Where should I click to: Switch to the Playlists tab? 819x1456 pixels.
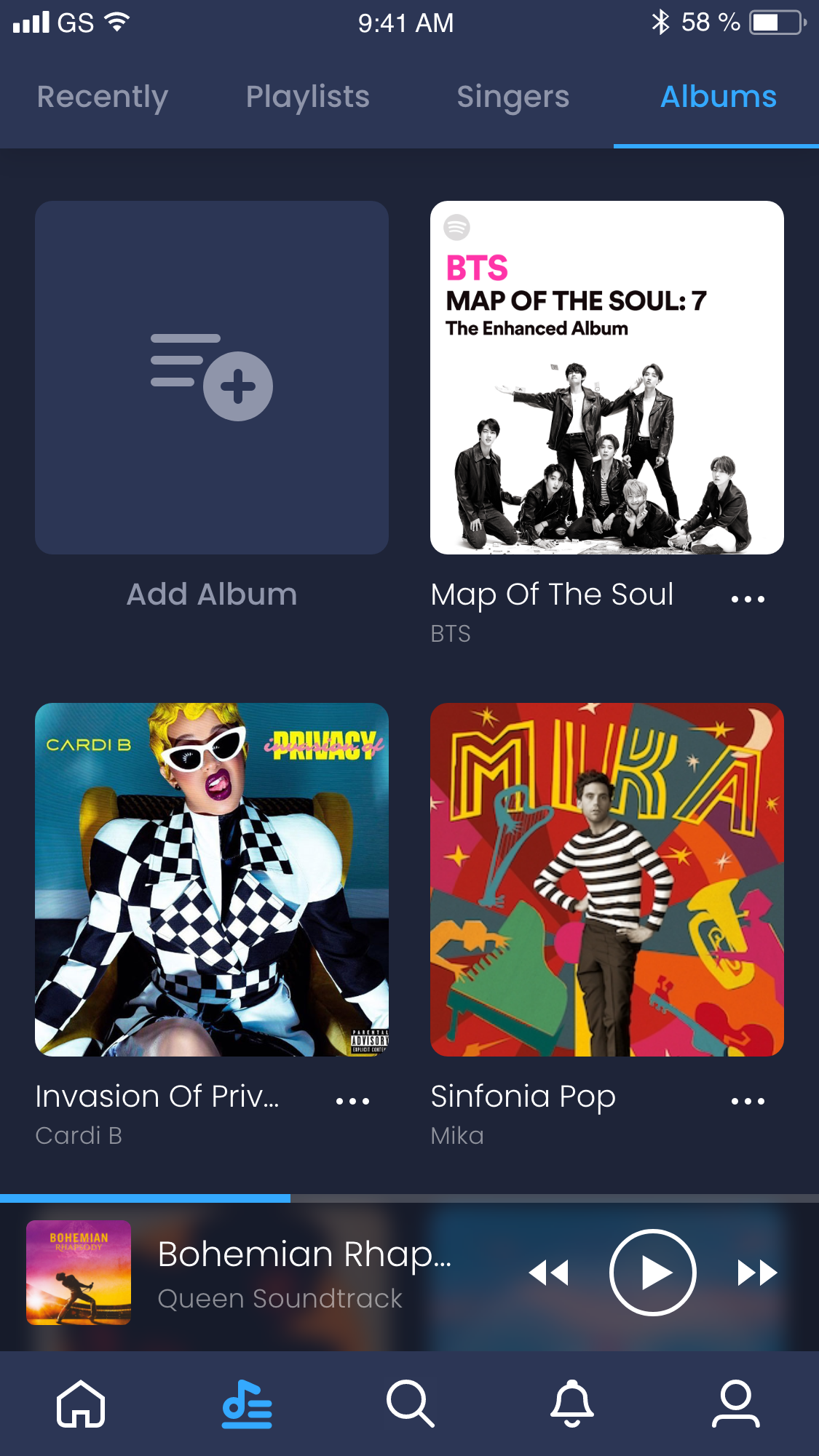(307, 98)
